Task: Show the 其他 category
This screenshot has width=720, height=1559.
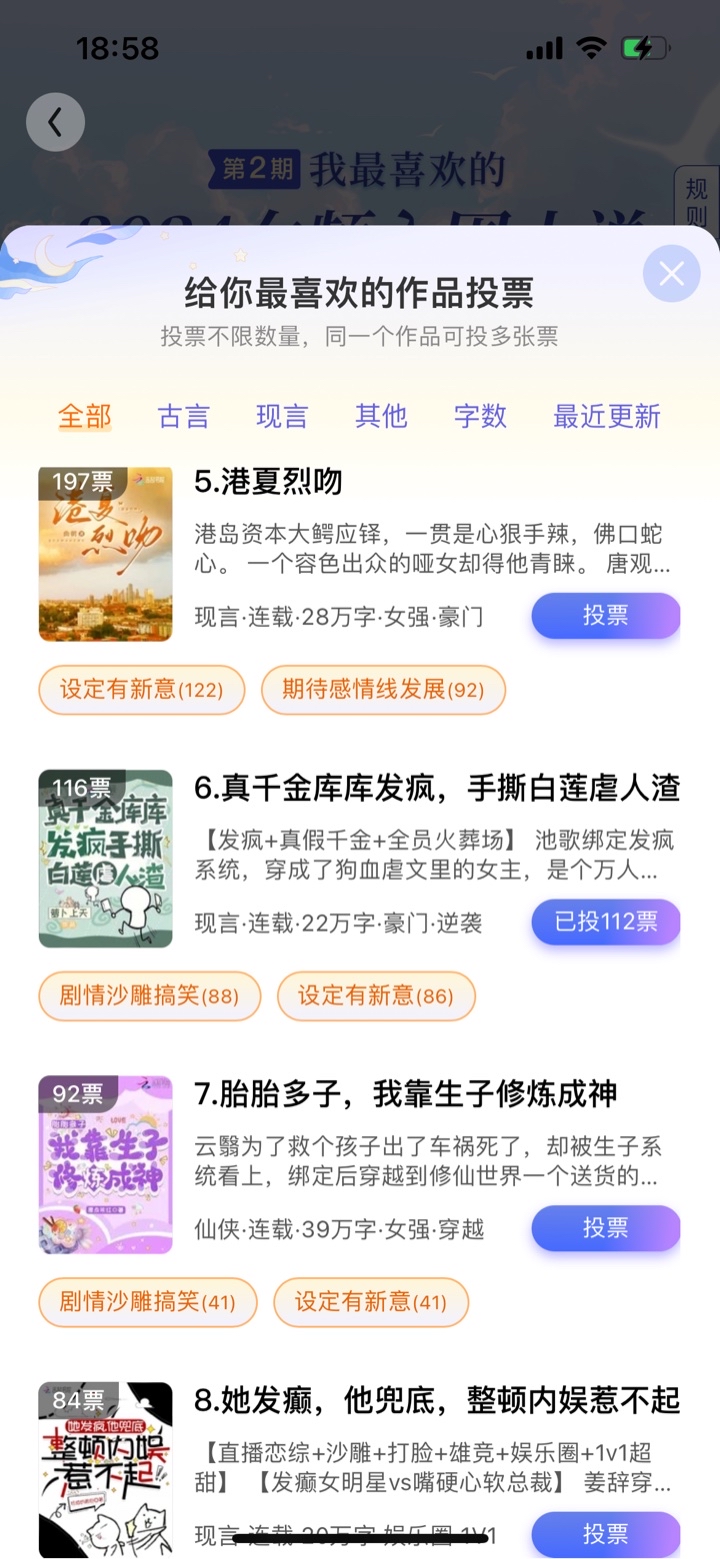Action: (381, 416)
